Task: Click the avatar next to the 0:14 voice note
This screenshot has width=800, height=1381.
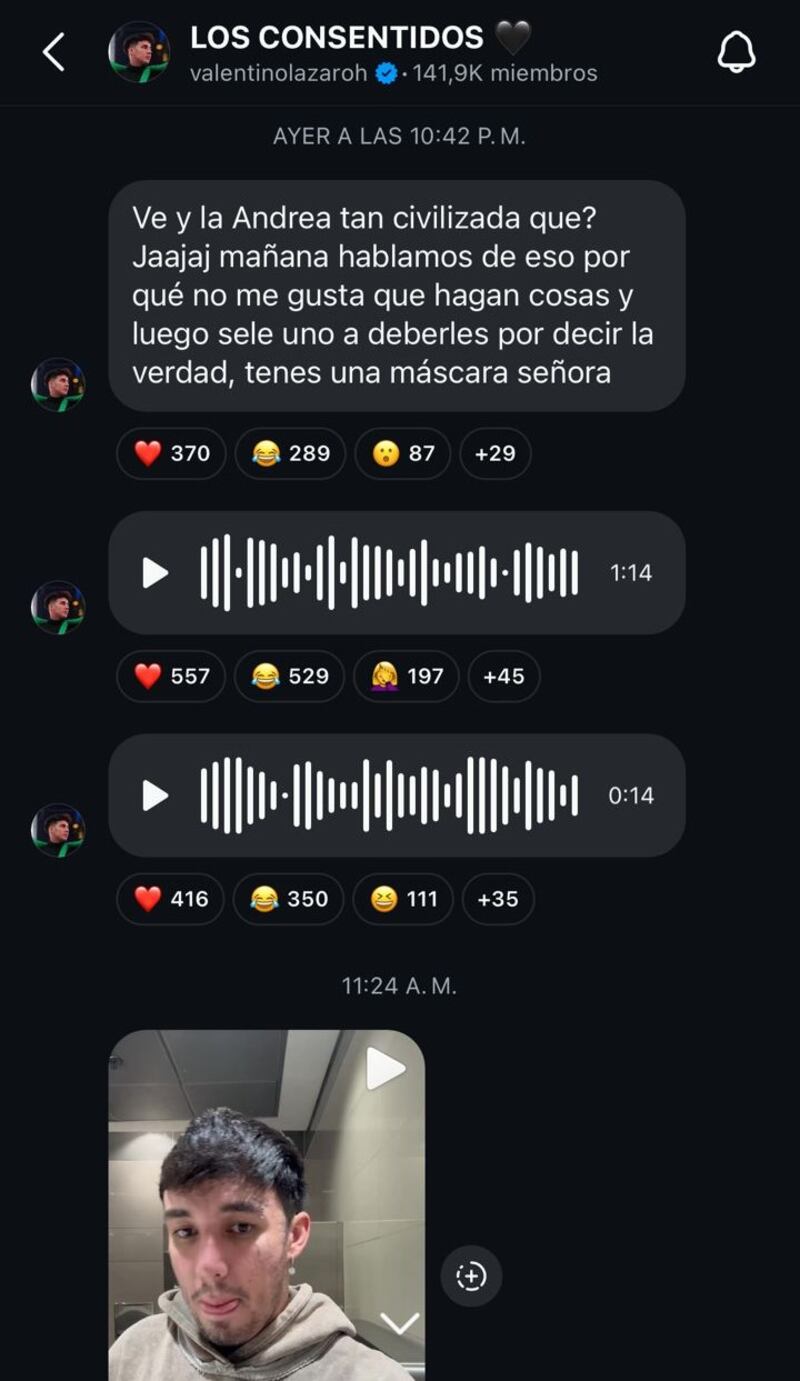Action: point(58,830)
